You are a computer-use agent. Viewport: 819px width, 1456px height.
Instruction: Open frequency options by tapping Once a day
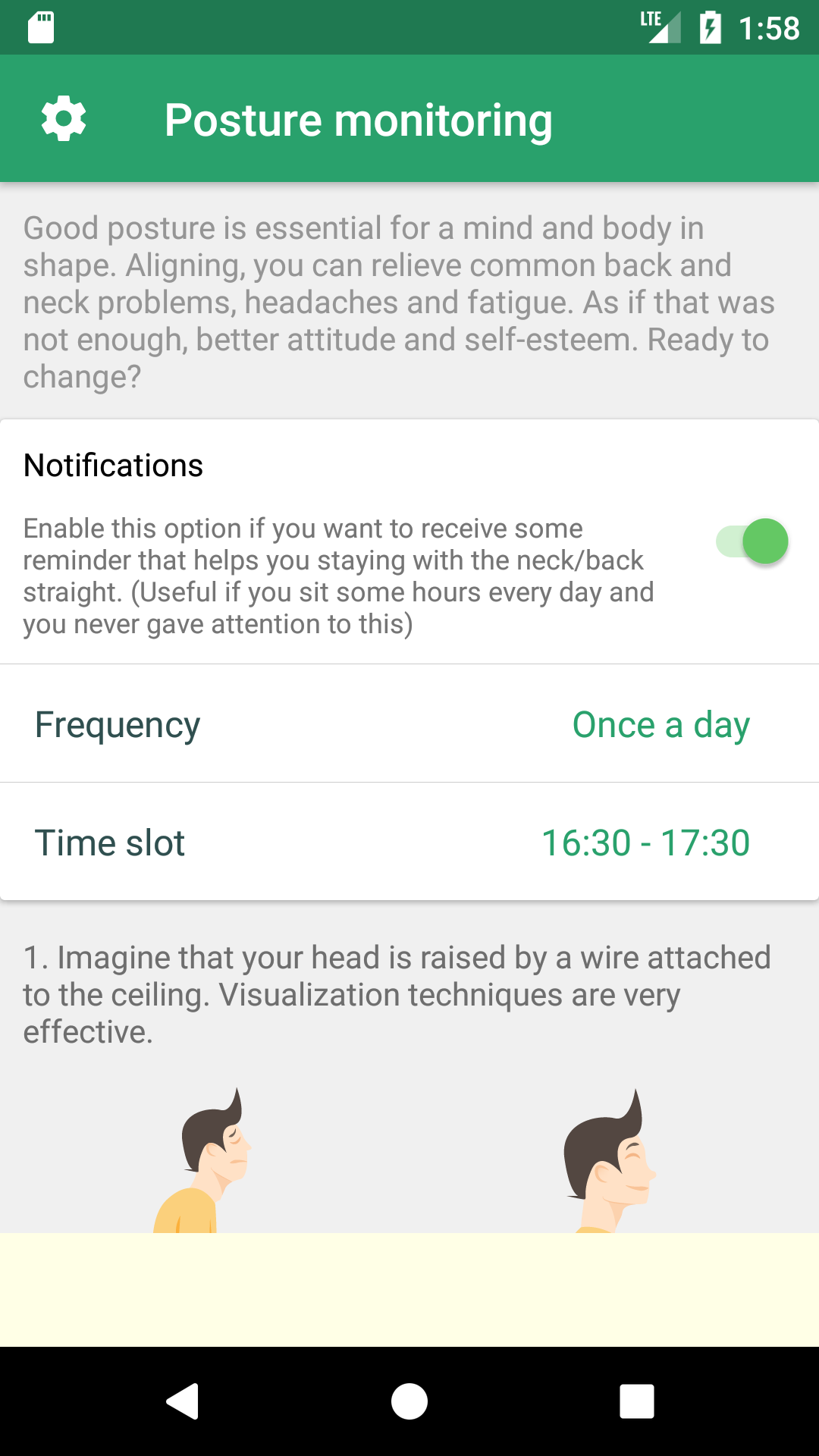pyautogui.click(x=661, y=724)
